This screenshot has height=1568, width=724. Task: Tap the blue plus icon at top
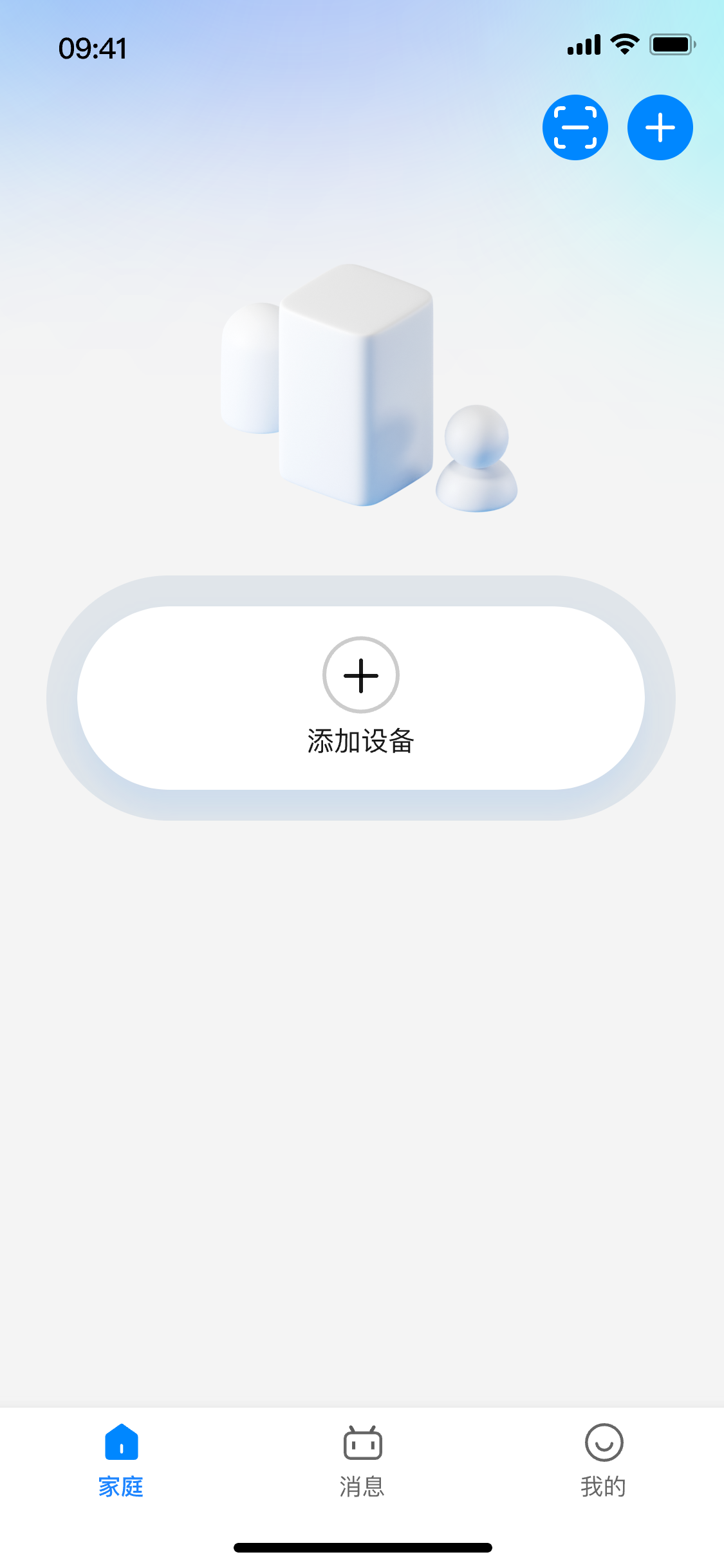point(660,127)
